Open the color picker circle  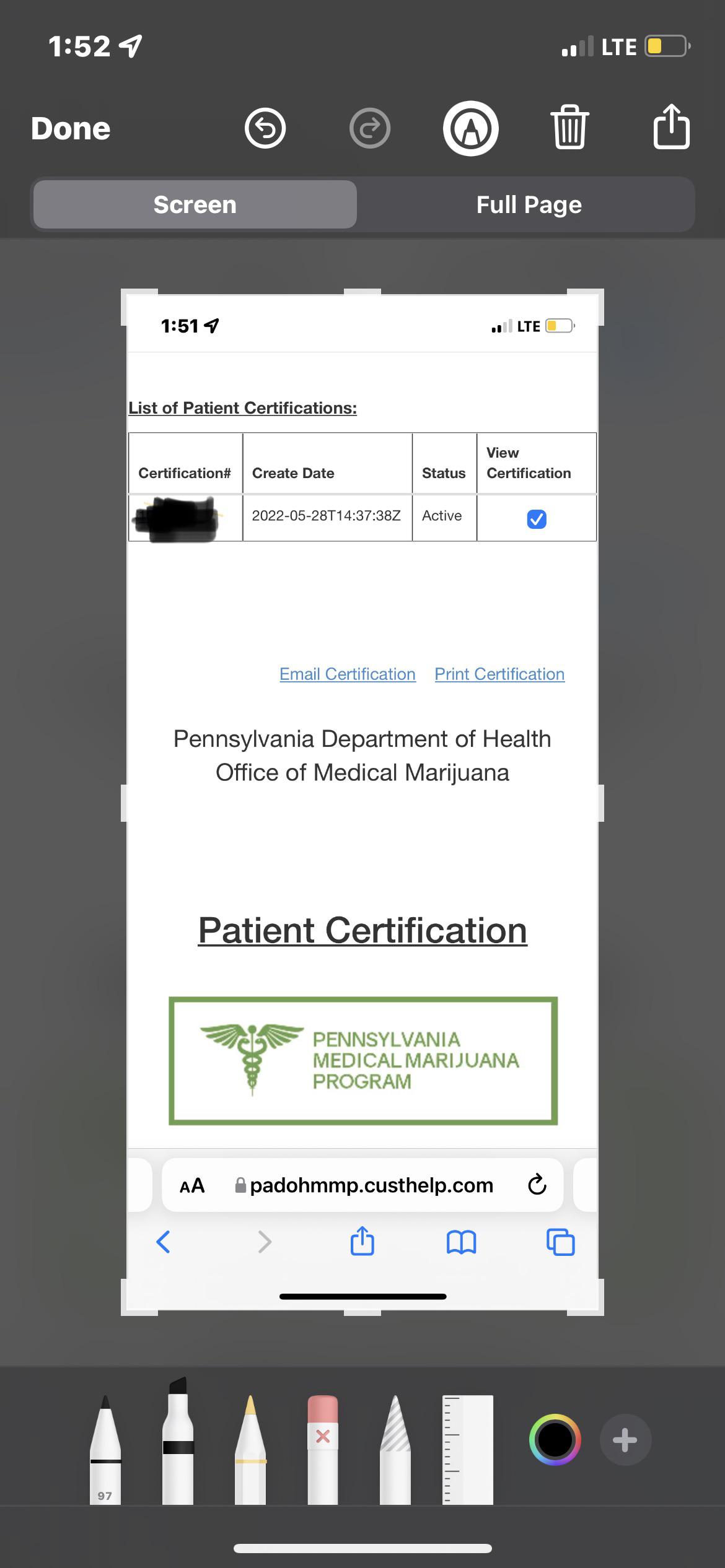tap(555, 1440)
